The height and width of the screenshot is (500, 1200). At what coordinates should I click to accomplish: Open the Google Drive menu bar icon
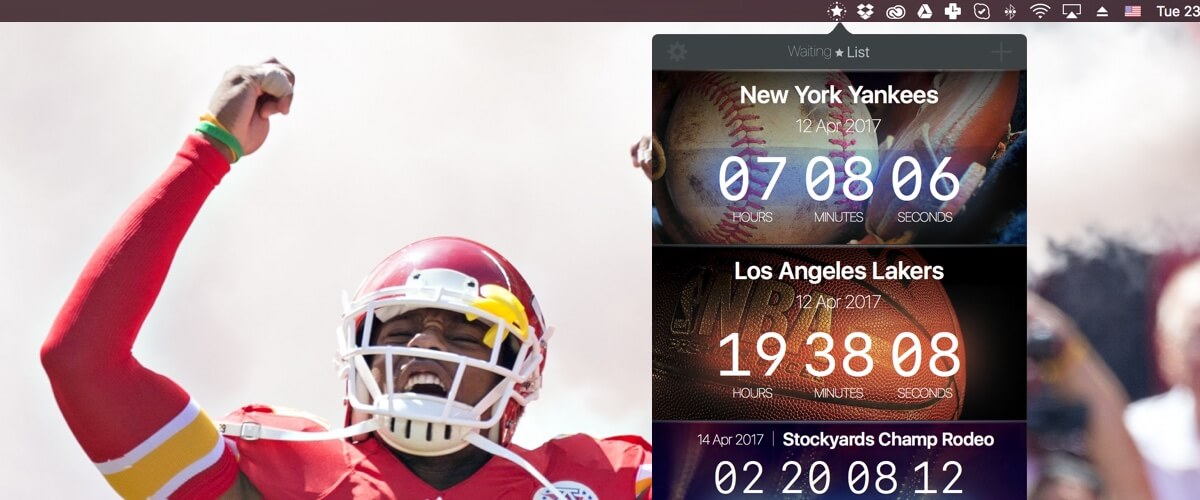[x=925, y=11]
